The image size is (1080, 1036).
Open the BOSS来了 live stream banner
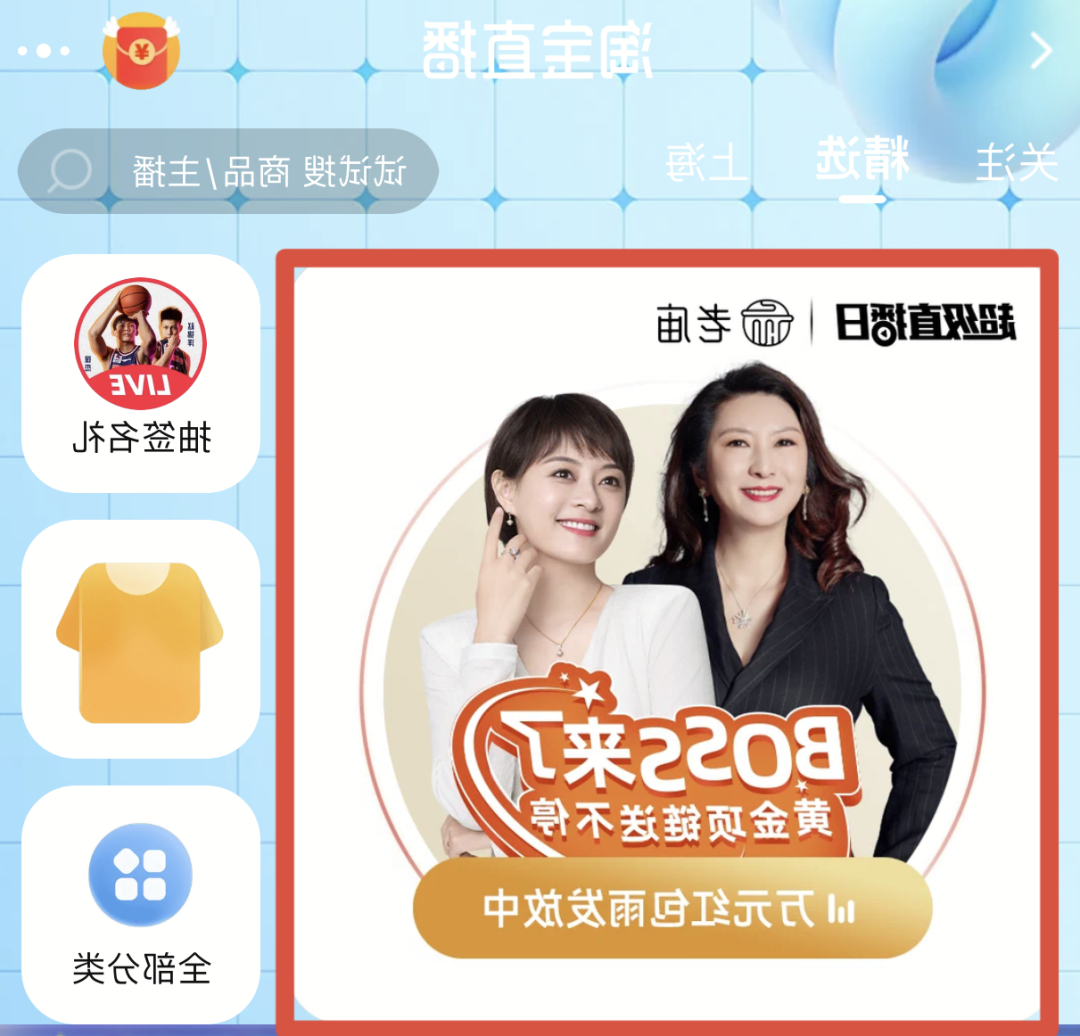pos(667,640)
